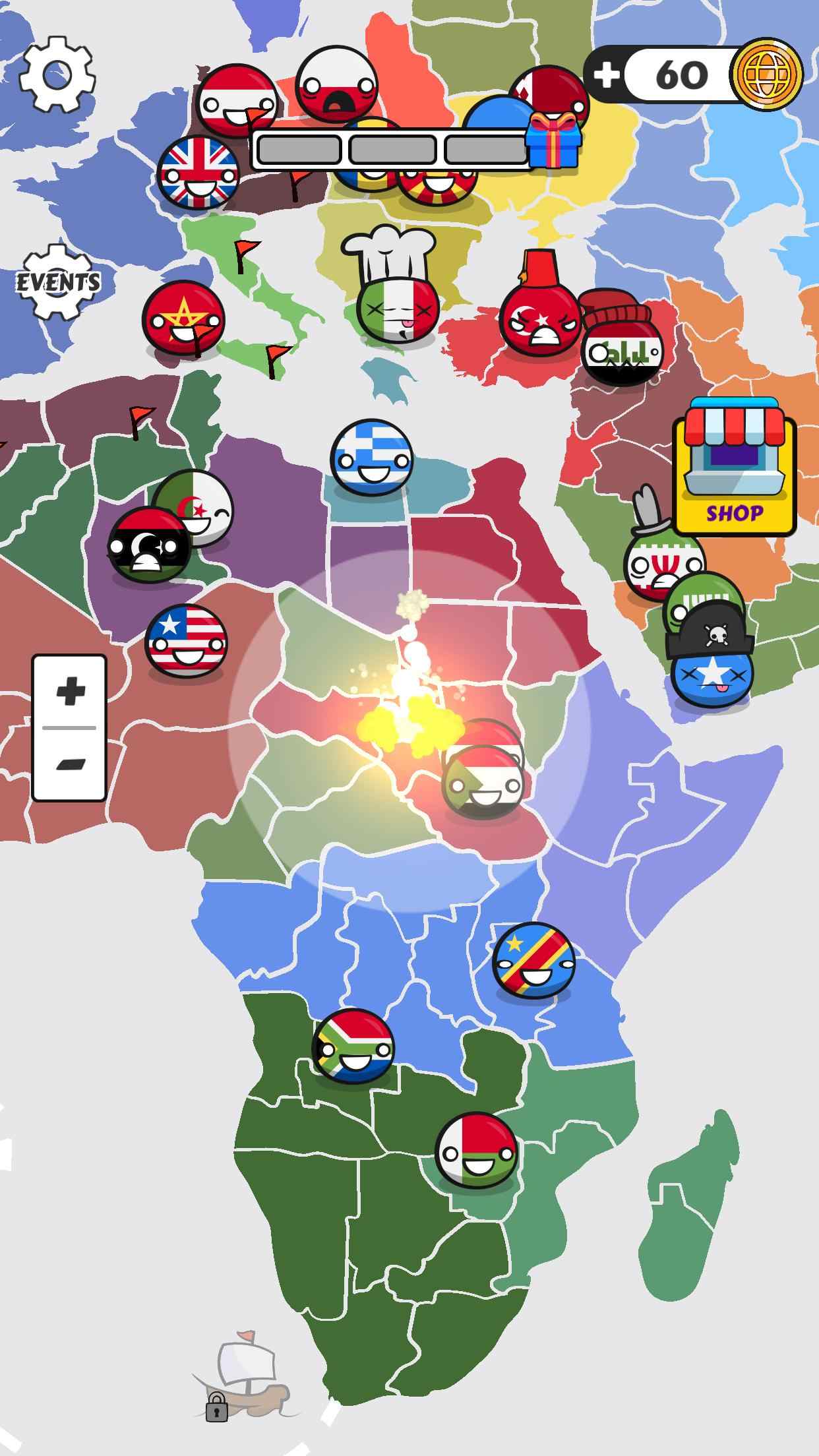Select the Madagascar countryball
Image resolution: width=819 pixels, height=1456 pixels.
coord(476,1151)
